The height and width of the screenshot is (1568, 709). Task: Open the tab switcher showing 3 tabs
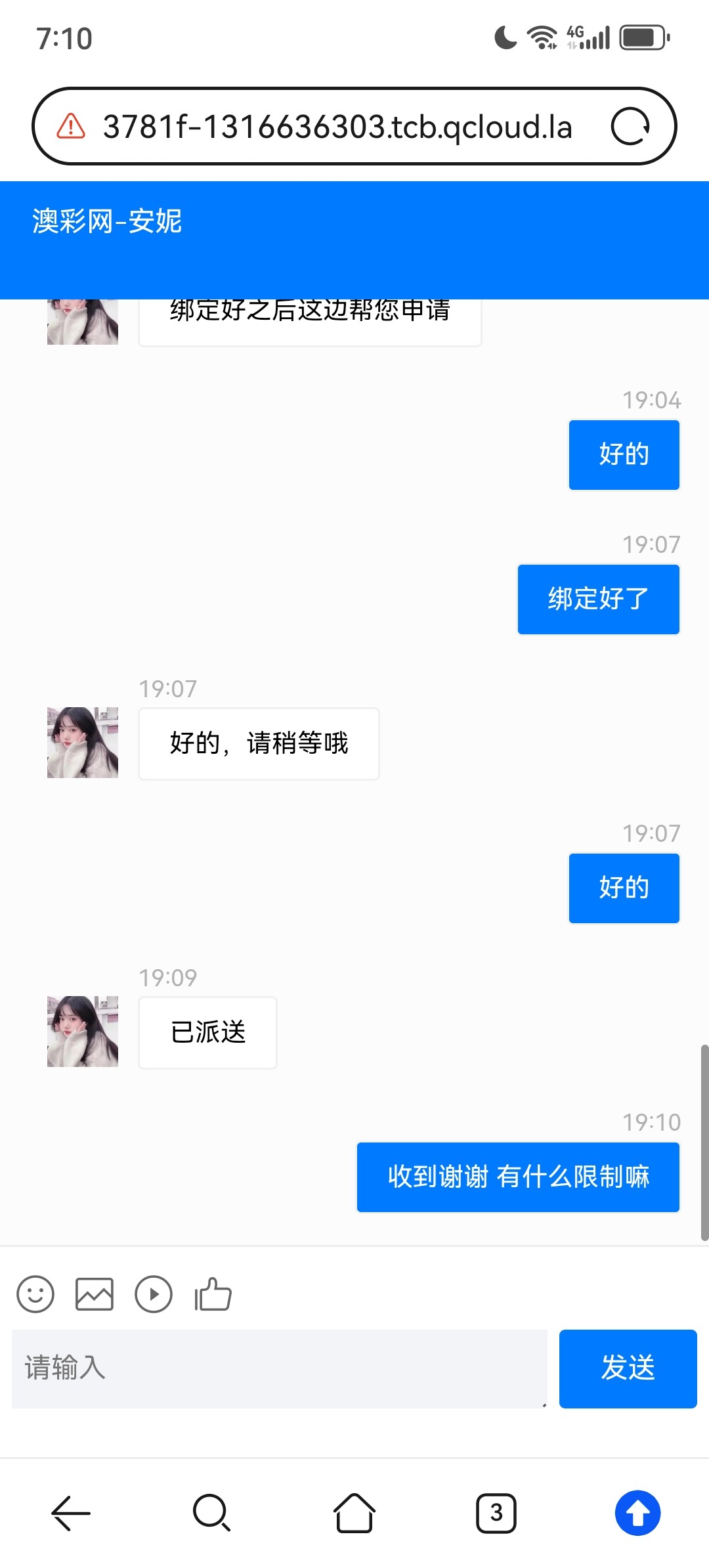click(496, 1513)
